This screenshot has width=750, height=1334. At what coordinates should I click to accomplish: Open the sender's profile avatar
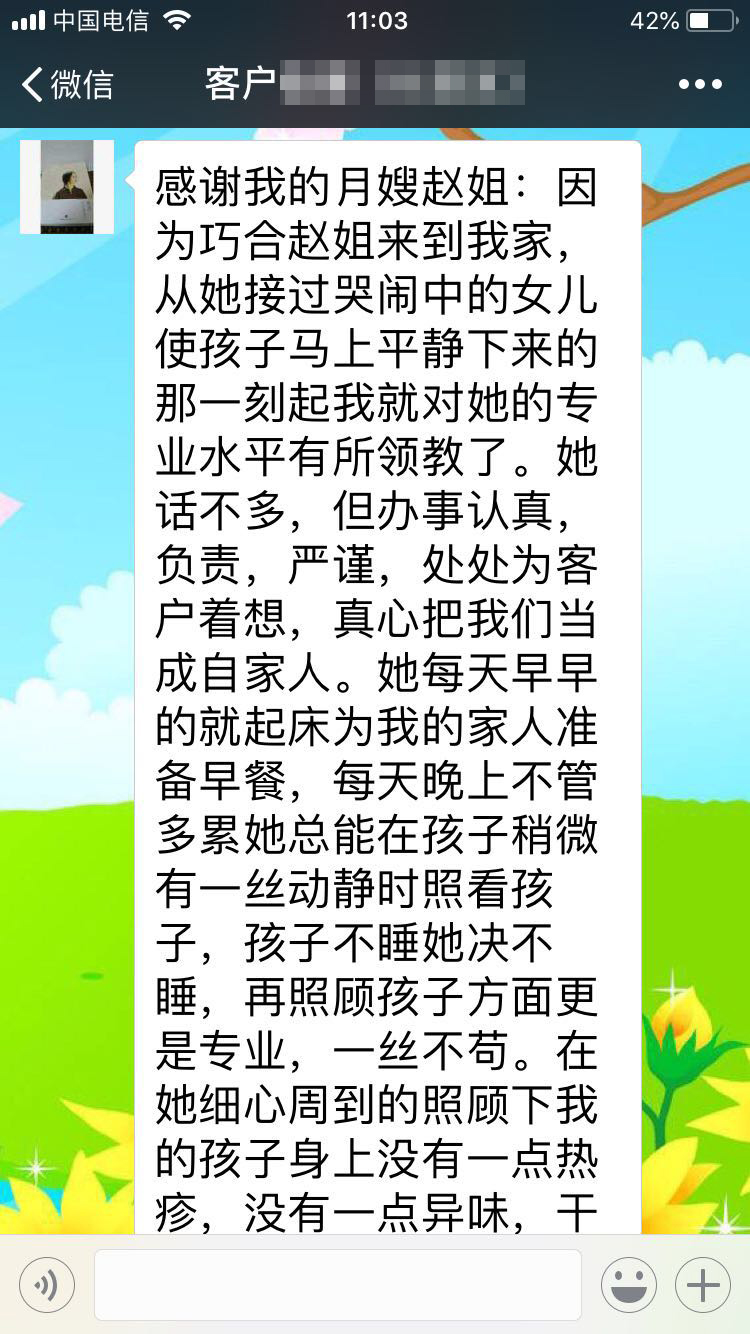point(67,187)
